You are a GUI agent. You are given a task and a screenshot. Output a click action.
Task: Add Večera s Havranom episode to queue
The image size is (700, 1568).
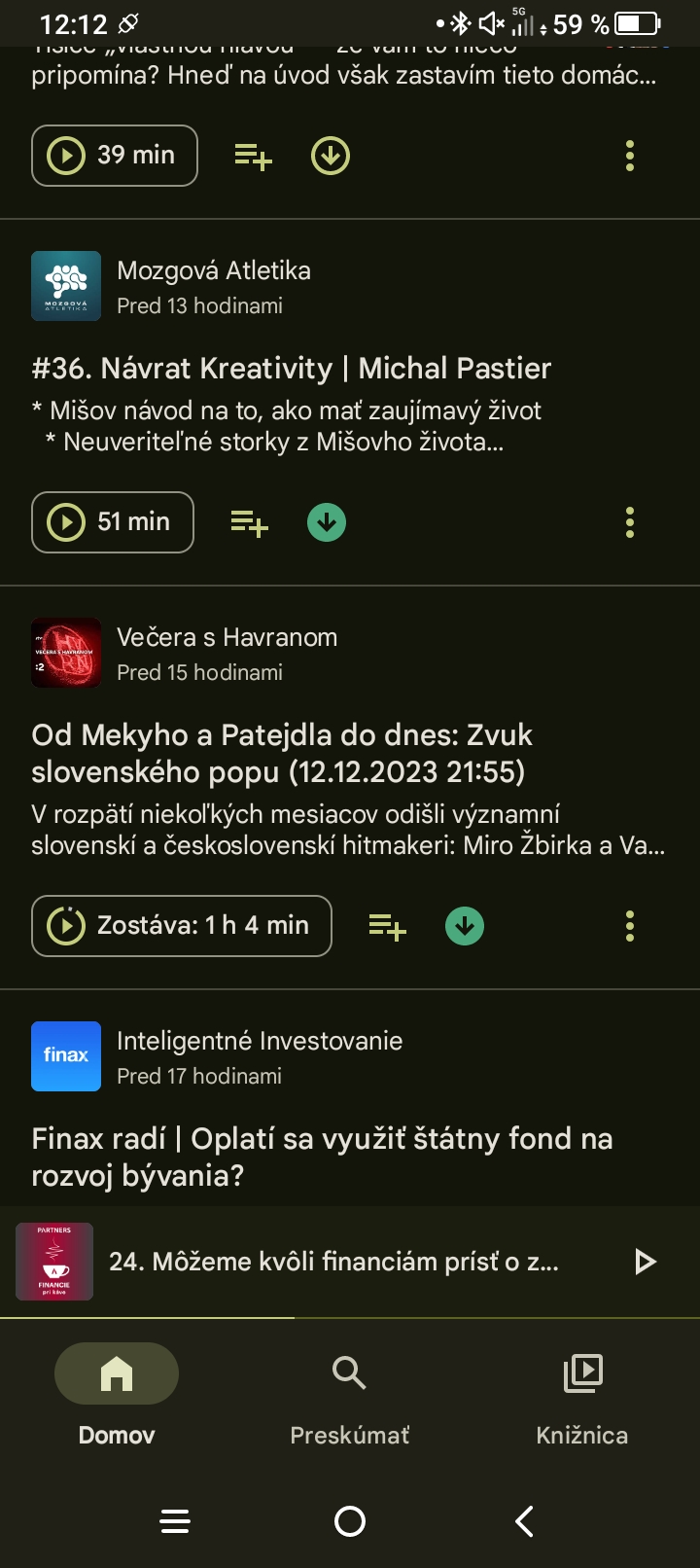click(387, 926)
